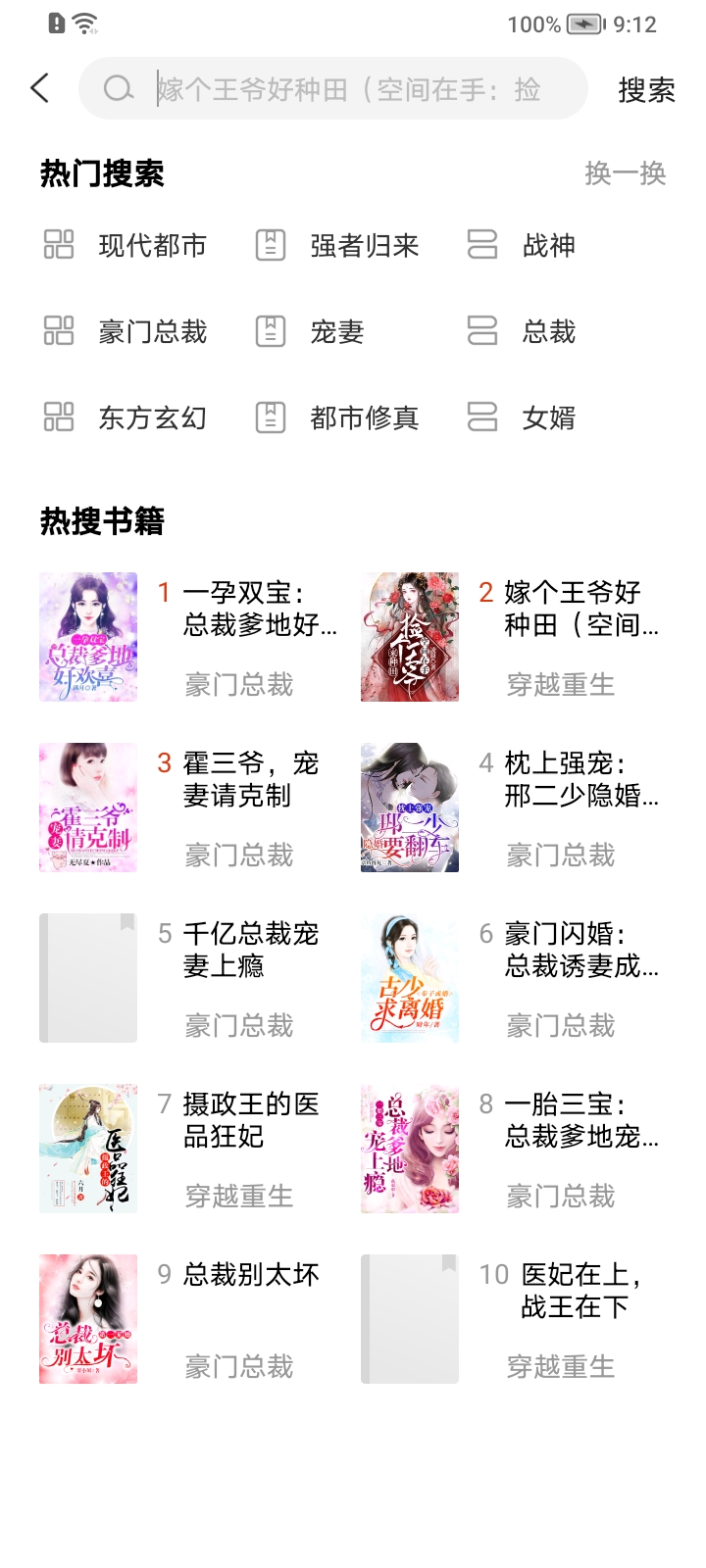
Task: Choose the 战神 hot search tag
Action: point(521,245)
